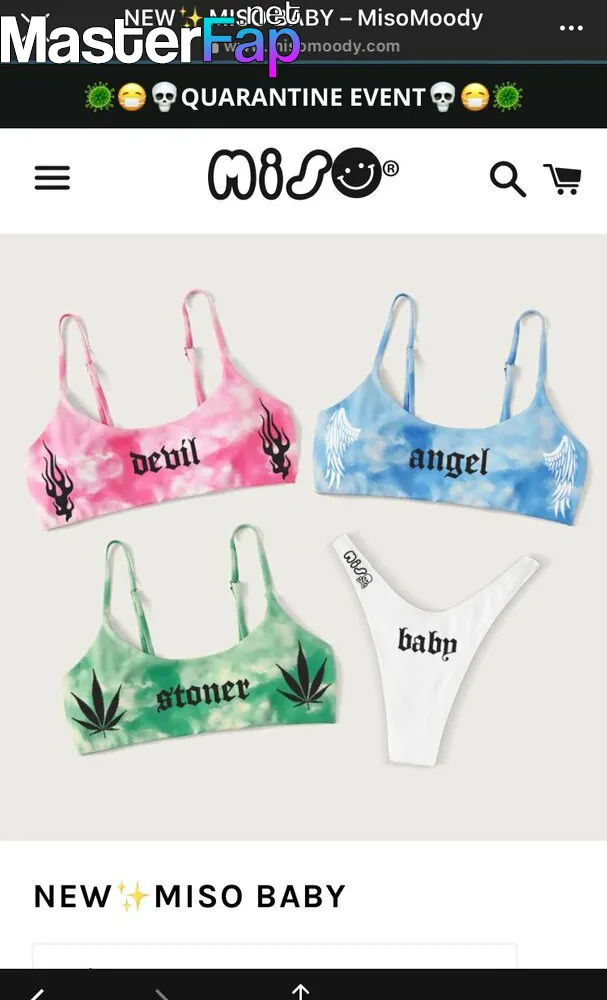Open the Quarantine Event banner
Viewport: 607px width, 1000px height.
304,98
